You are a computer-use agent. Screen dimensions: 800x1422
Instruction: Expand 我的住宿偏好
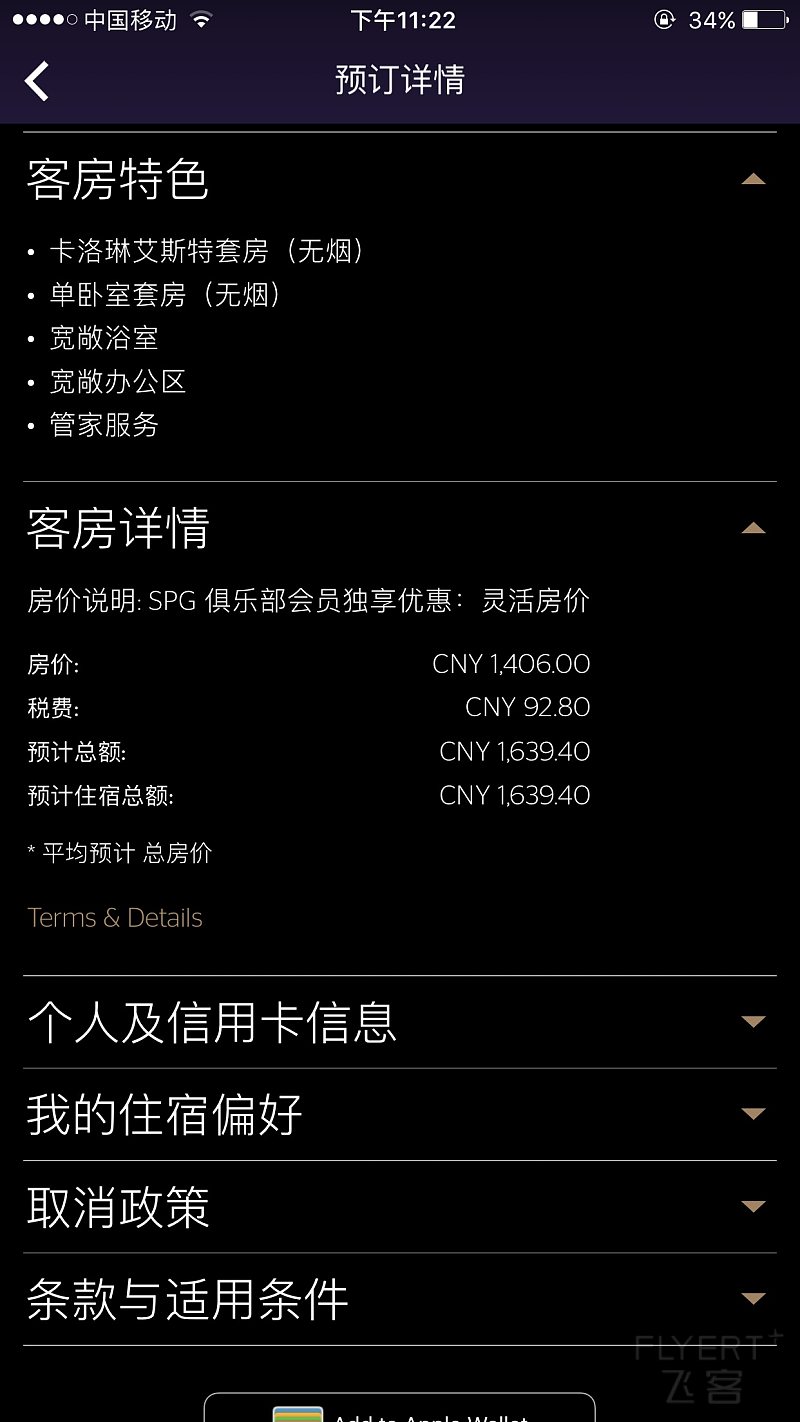coord(752,1114)
